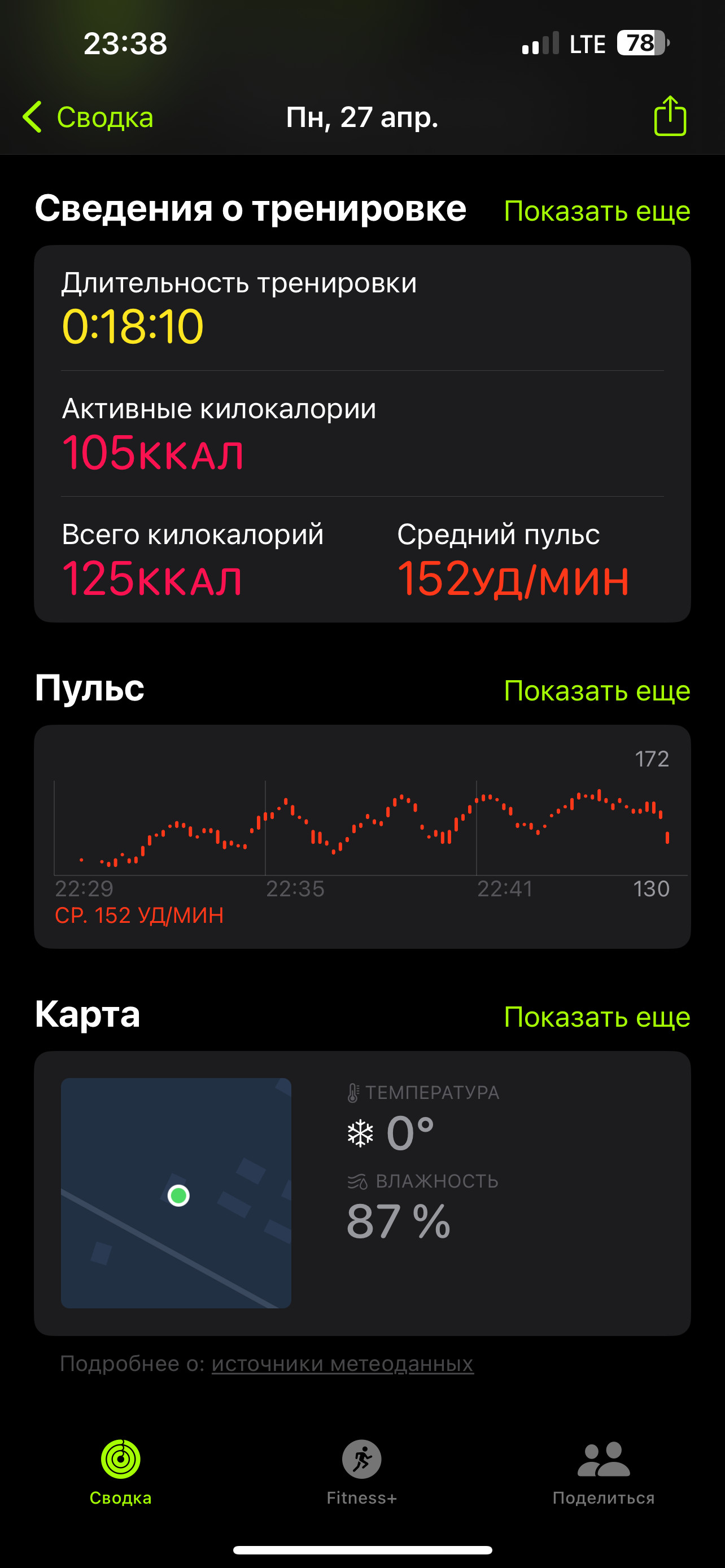Share this workout via share icon
Viewport: 725px width, 1568px height.
pos(670,116)
